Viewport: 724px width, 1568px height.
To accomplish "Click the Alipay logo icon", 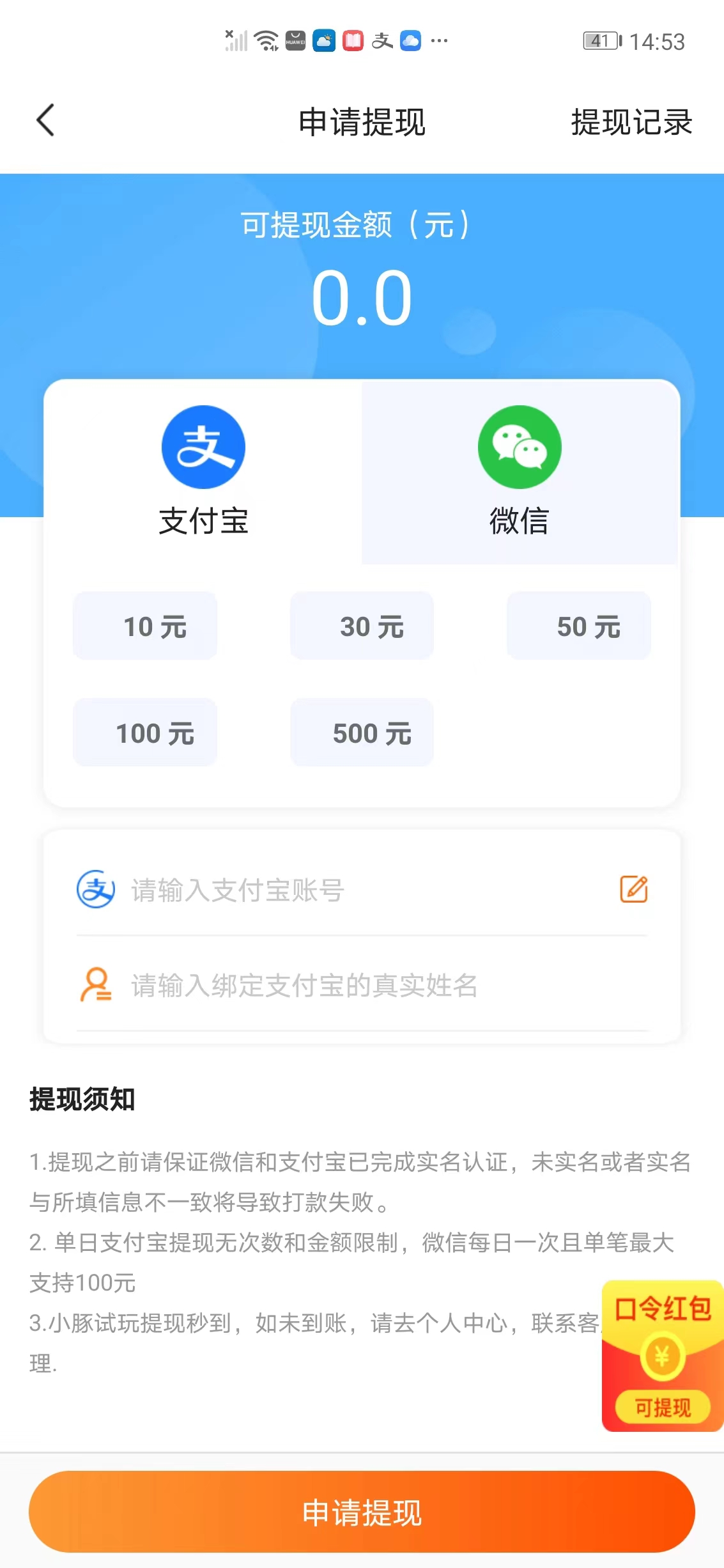I will [204, 447].
